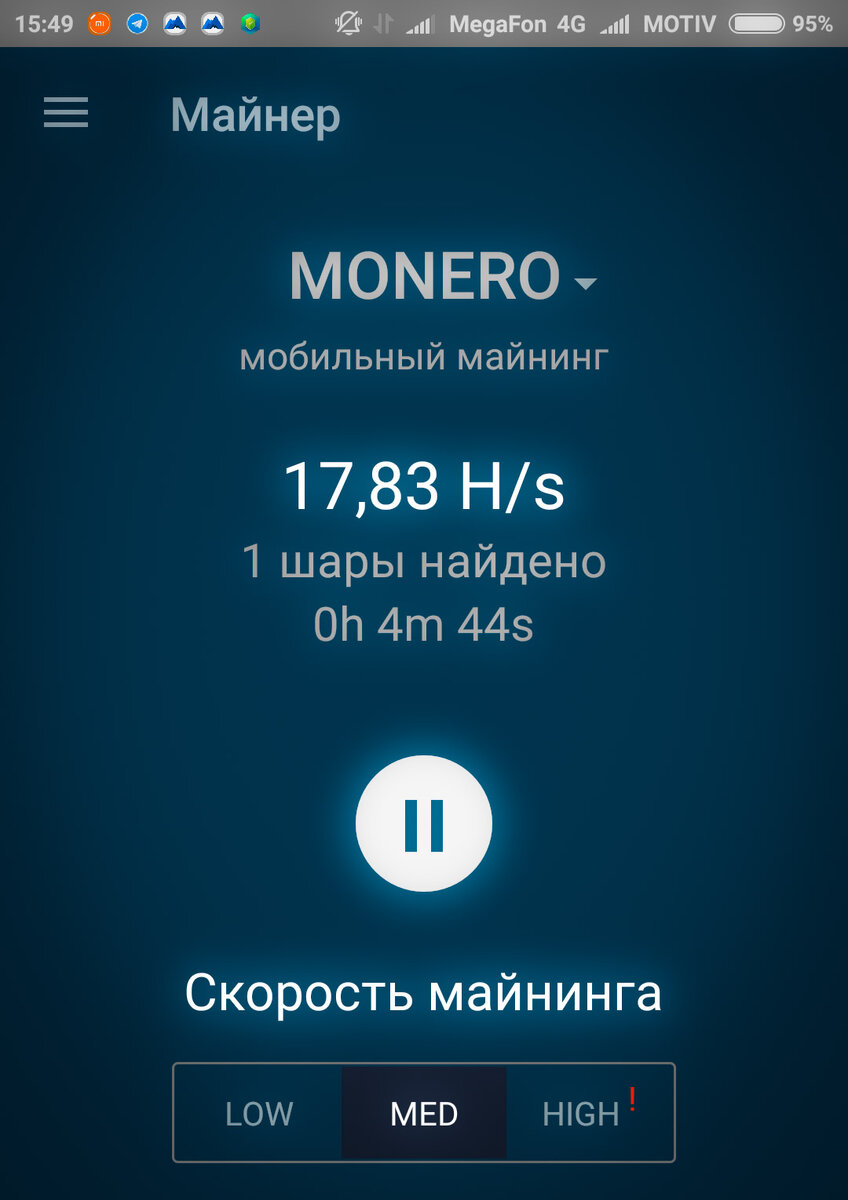Tap the pause mining button
Image resolution: width=848 pixels, height=1200 pixels.
point(424,822)
